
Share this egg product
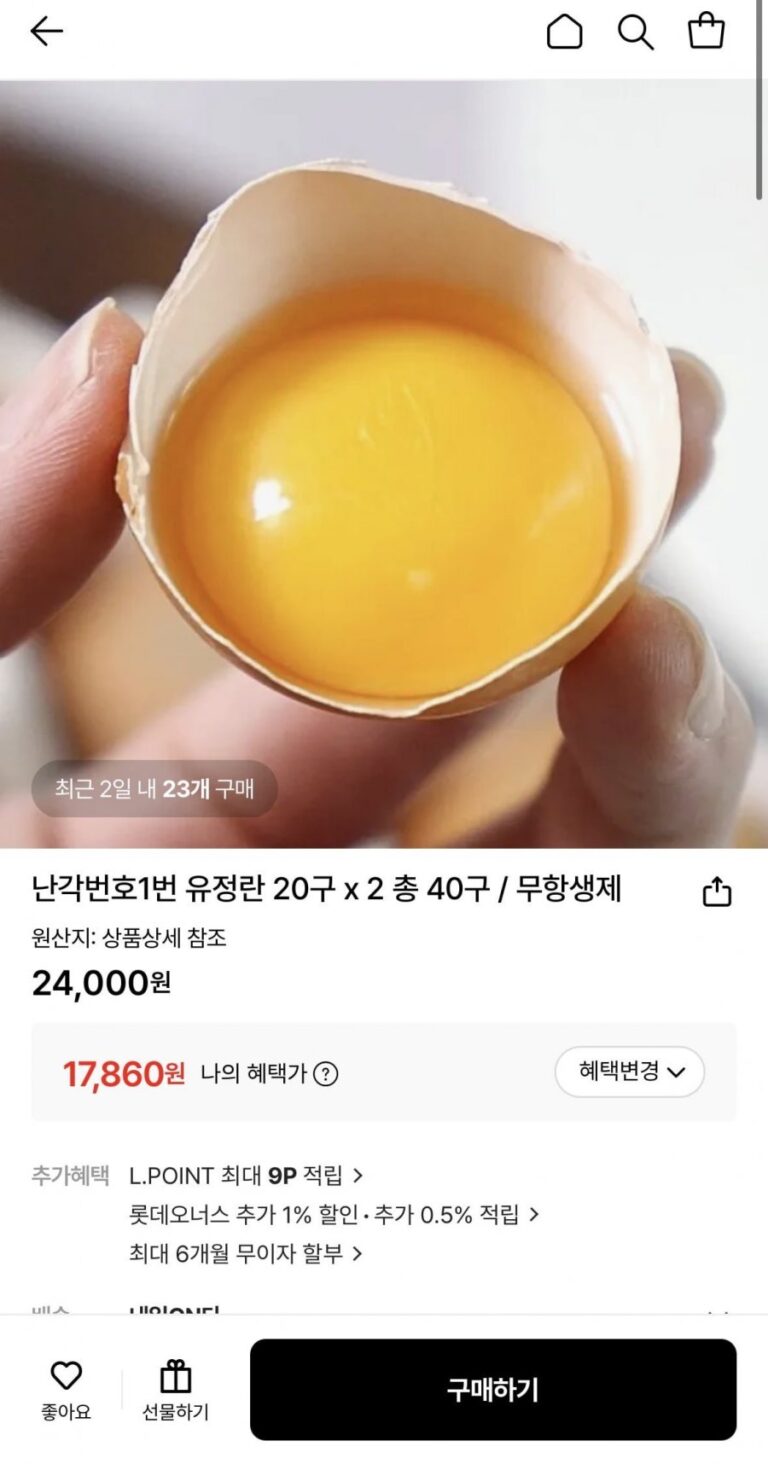(x=717, y=892)
